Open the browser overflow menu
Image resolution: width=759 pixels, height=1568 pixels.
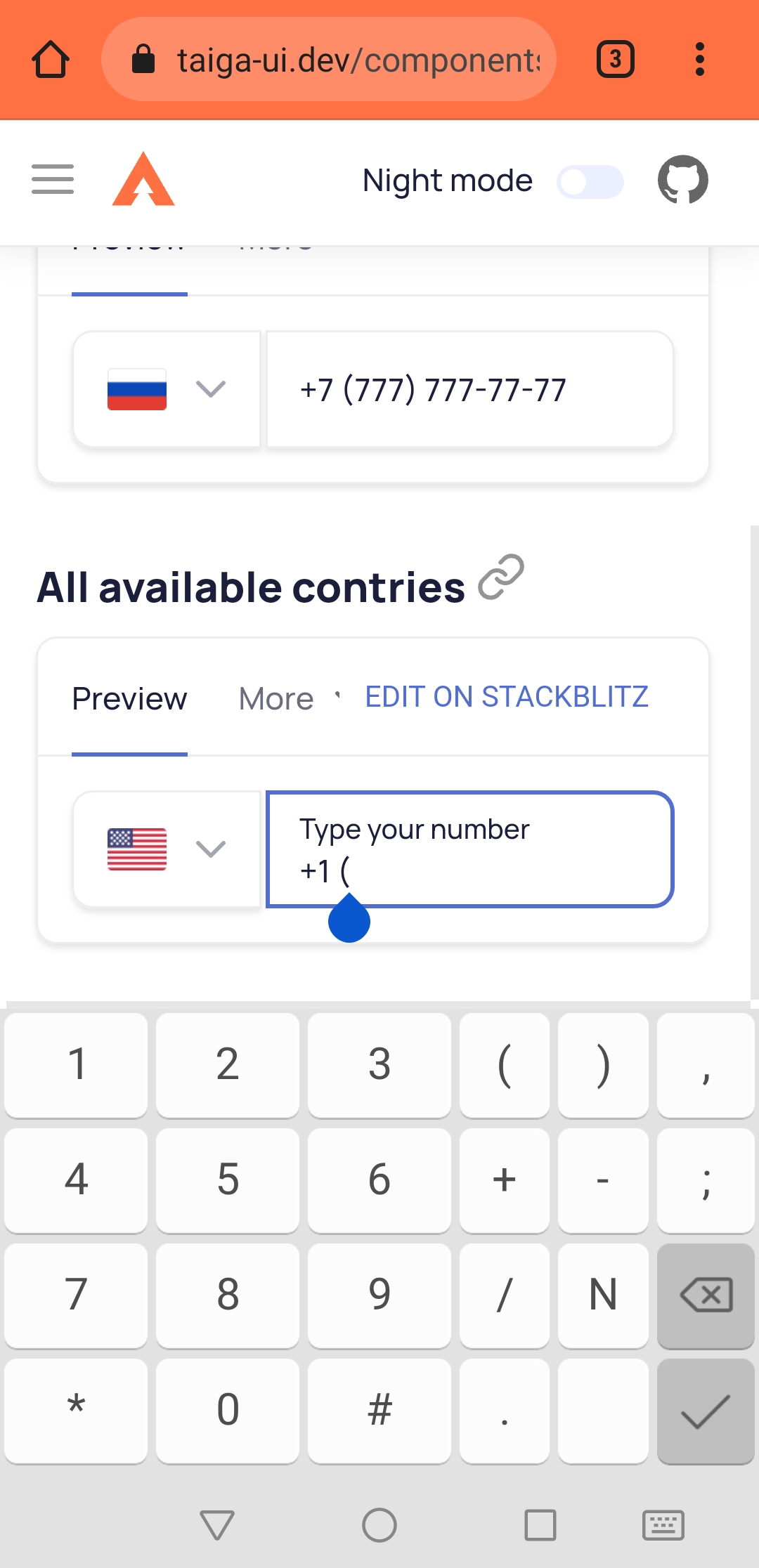point(699,60)
